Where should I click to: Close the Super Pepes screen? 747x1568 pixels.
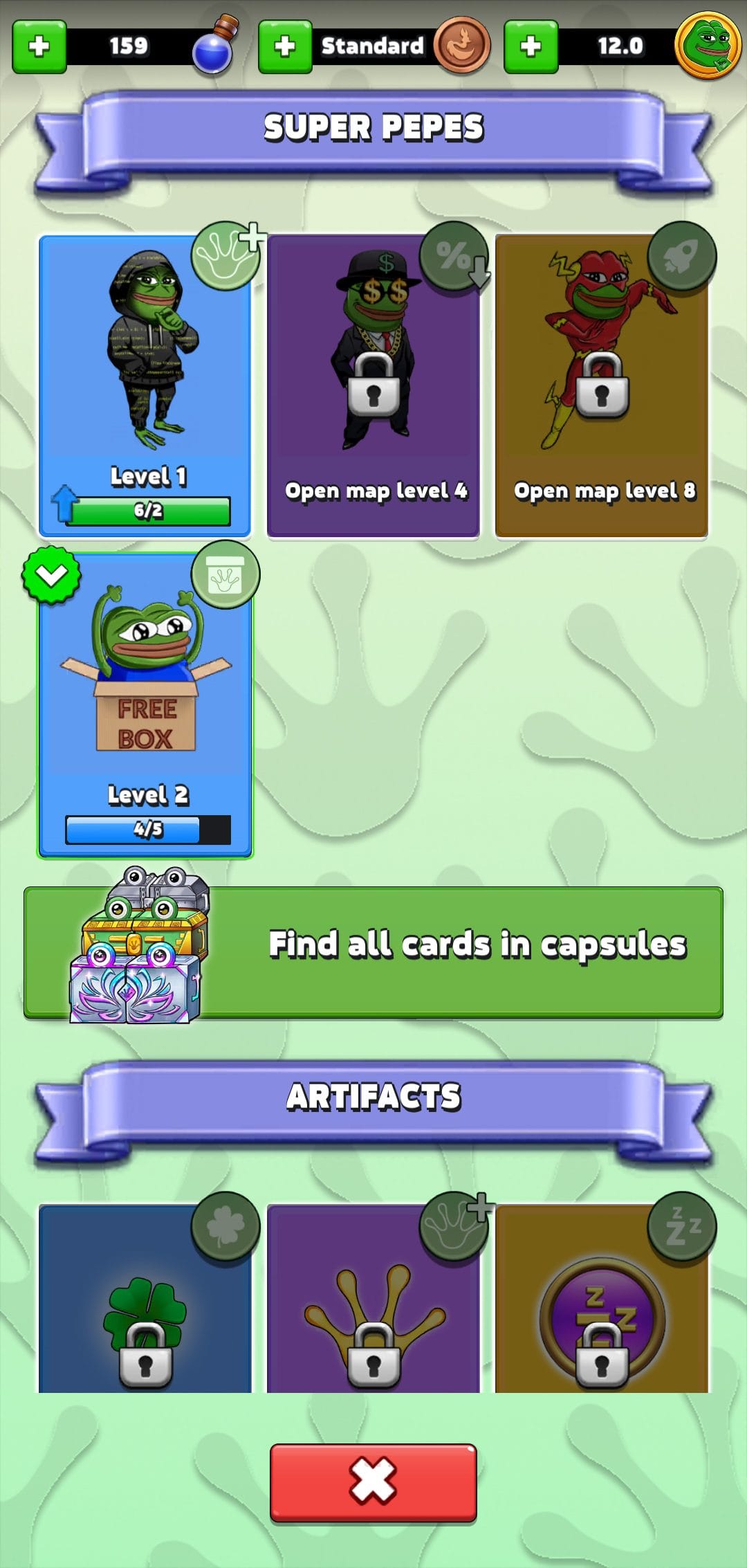[373, 1482]
